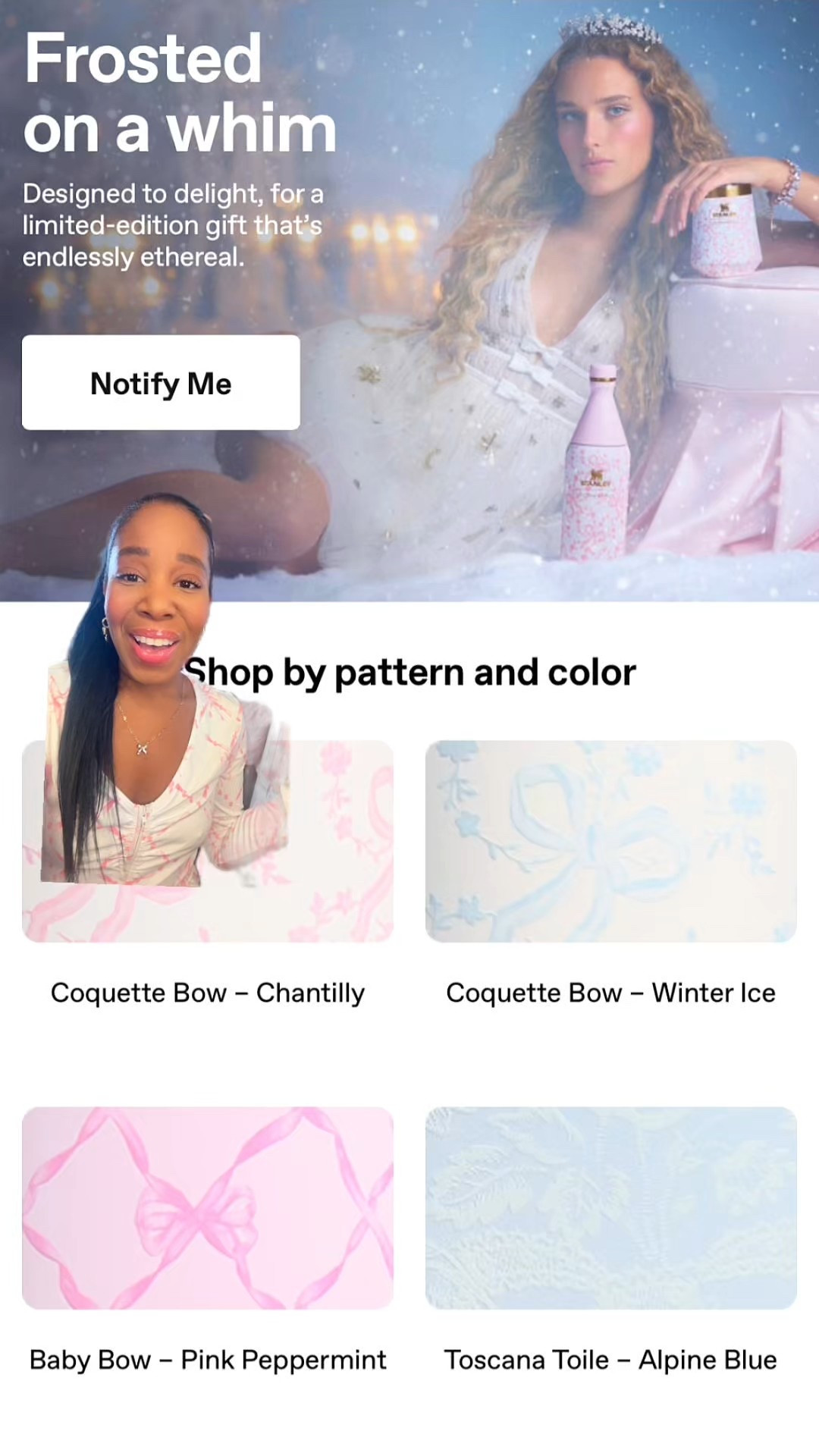Viewport: 819px width, 1456px height.
Task: Select the Baby Bow – Pink Peppermint text link
Action: (207, 1360)
